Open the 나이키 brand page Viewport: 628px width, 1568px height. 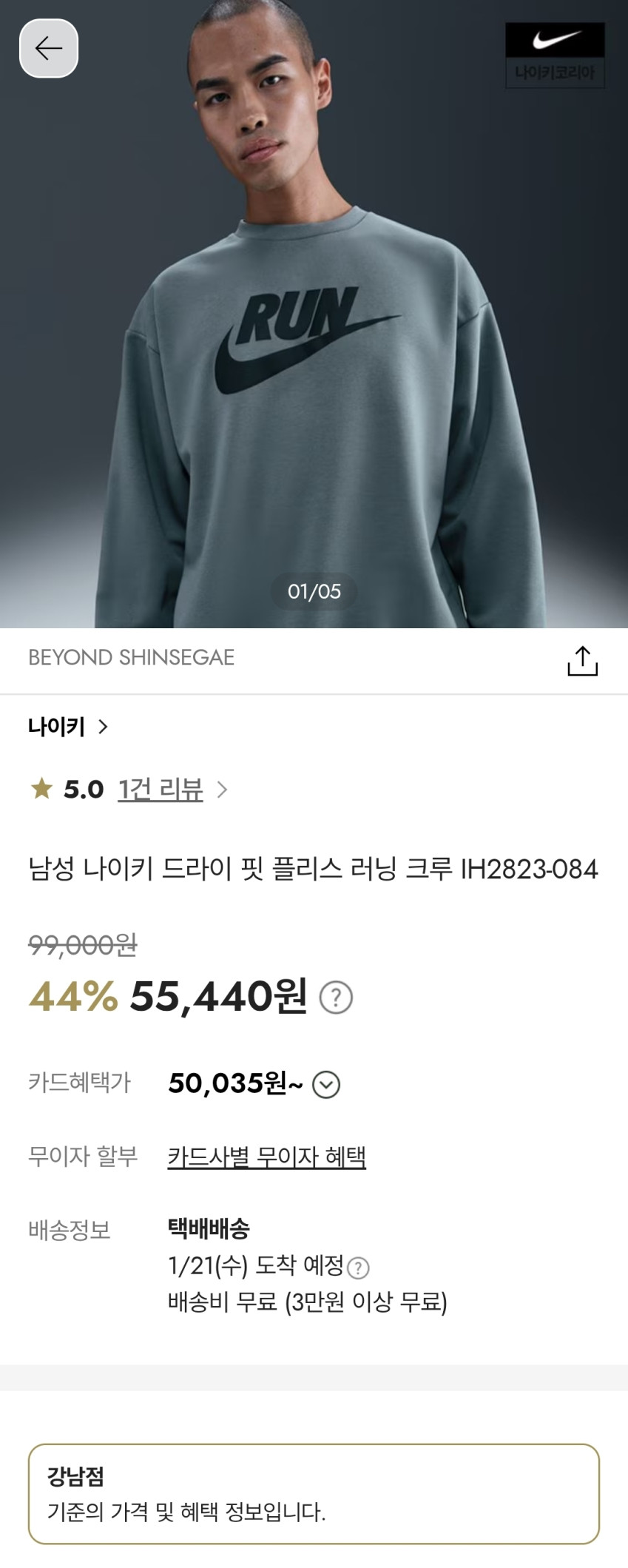(68, 727)
